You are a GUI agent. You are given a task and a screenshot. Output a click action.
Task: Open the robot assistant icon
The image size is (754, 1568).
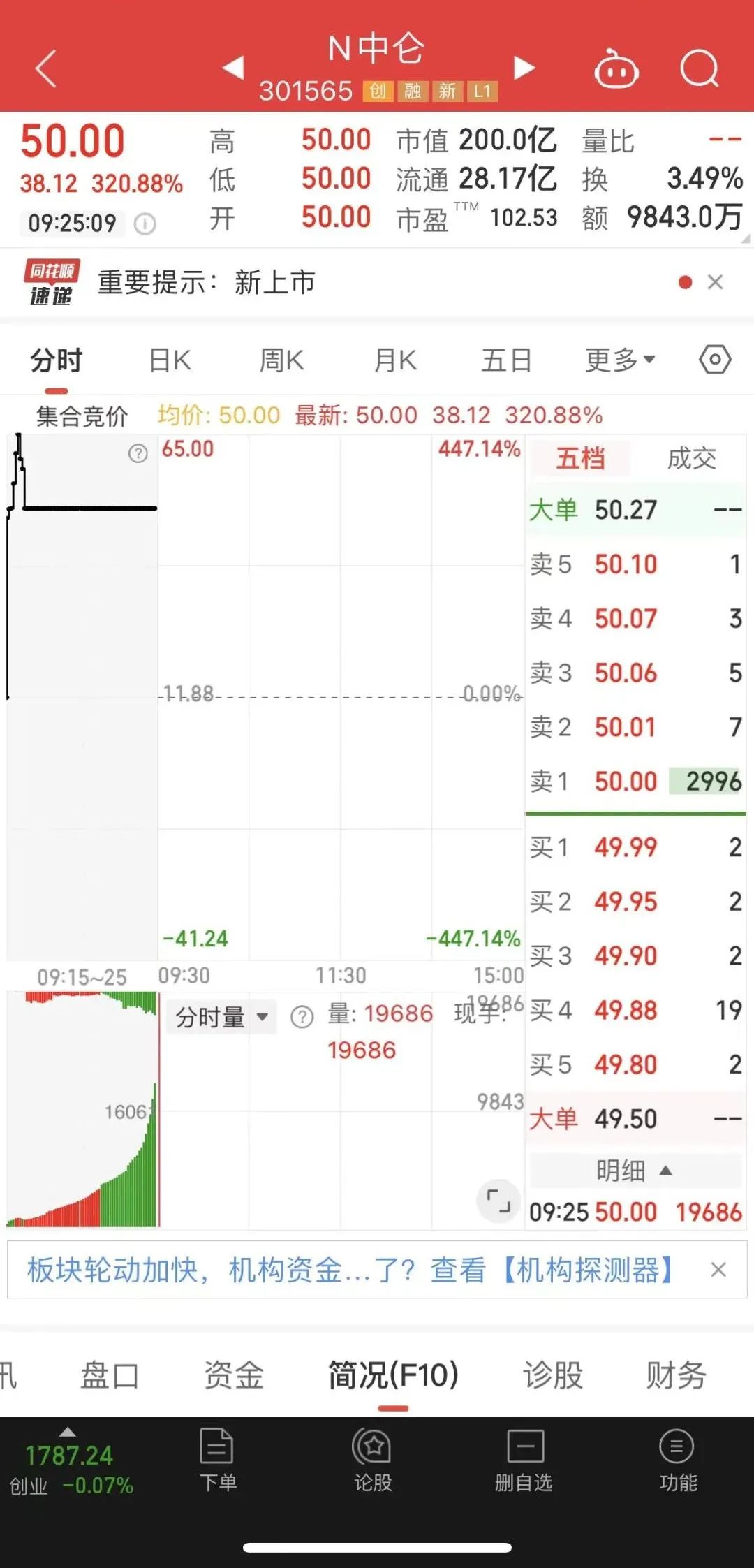point(616,69)
